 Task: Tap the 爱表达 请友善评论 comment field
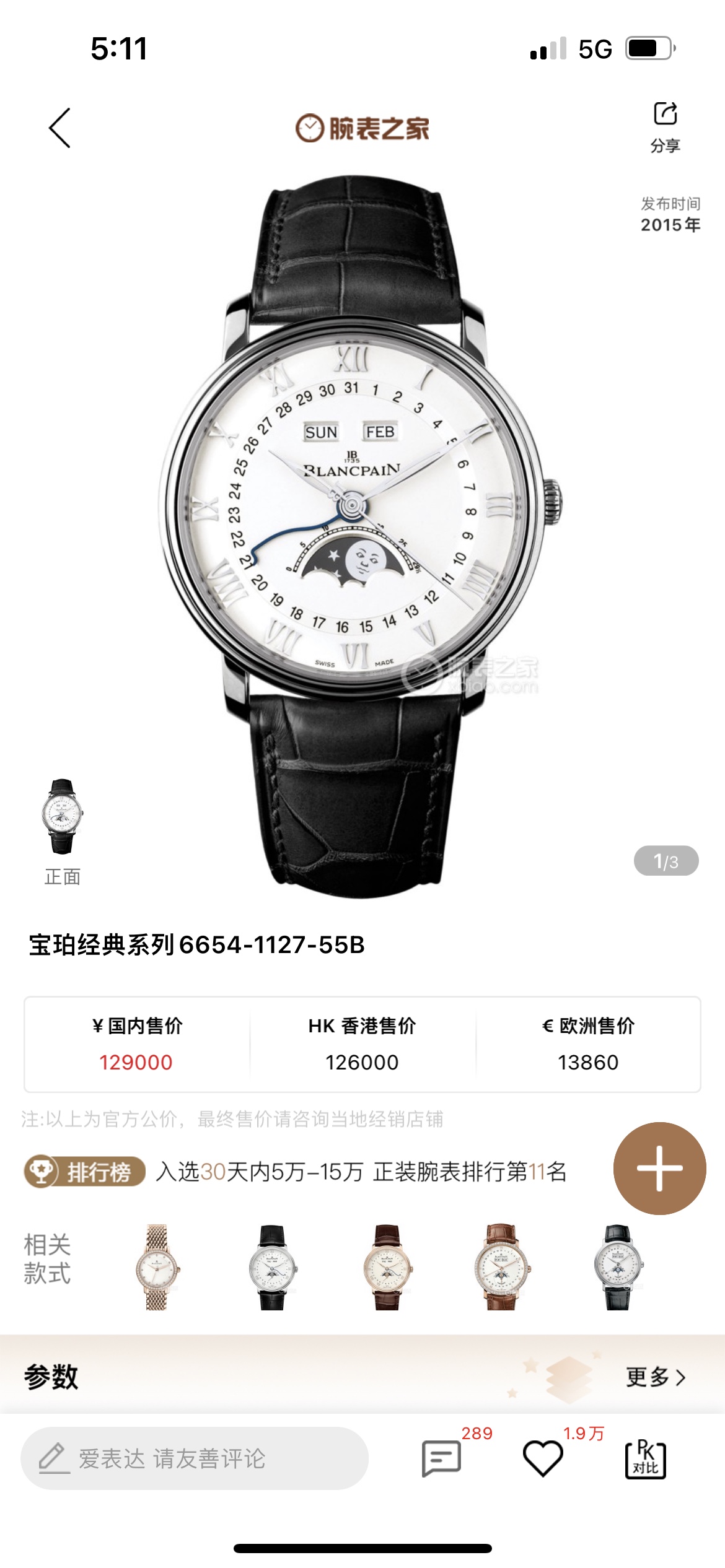195,1458
